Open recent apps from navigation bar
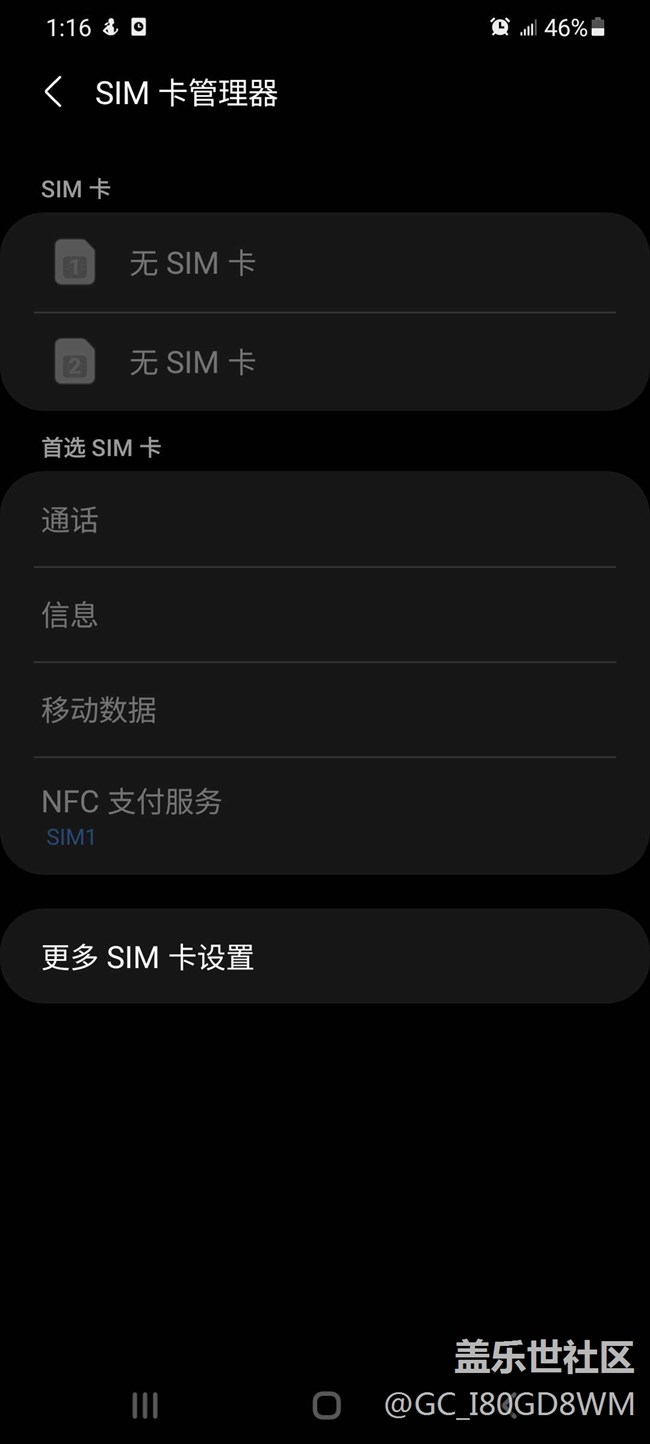 (x=145, y=1405)
